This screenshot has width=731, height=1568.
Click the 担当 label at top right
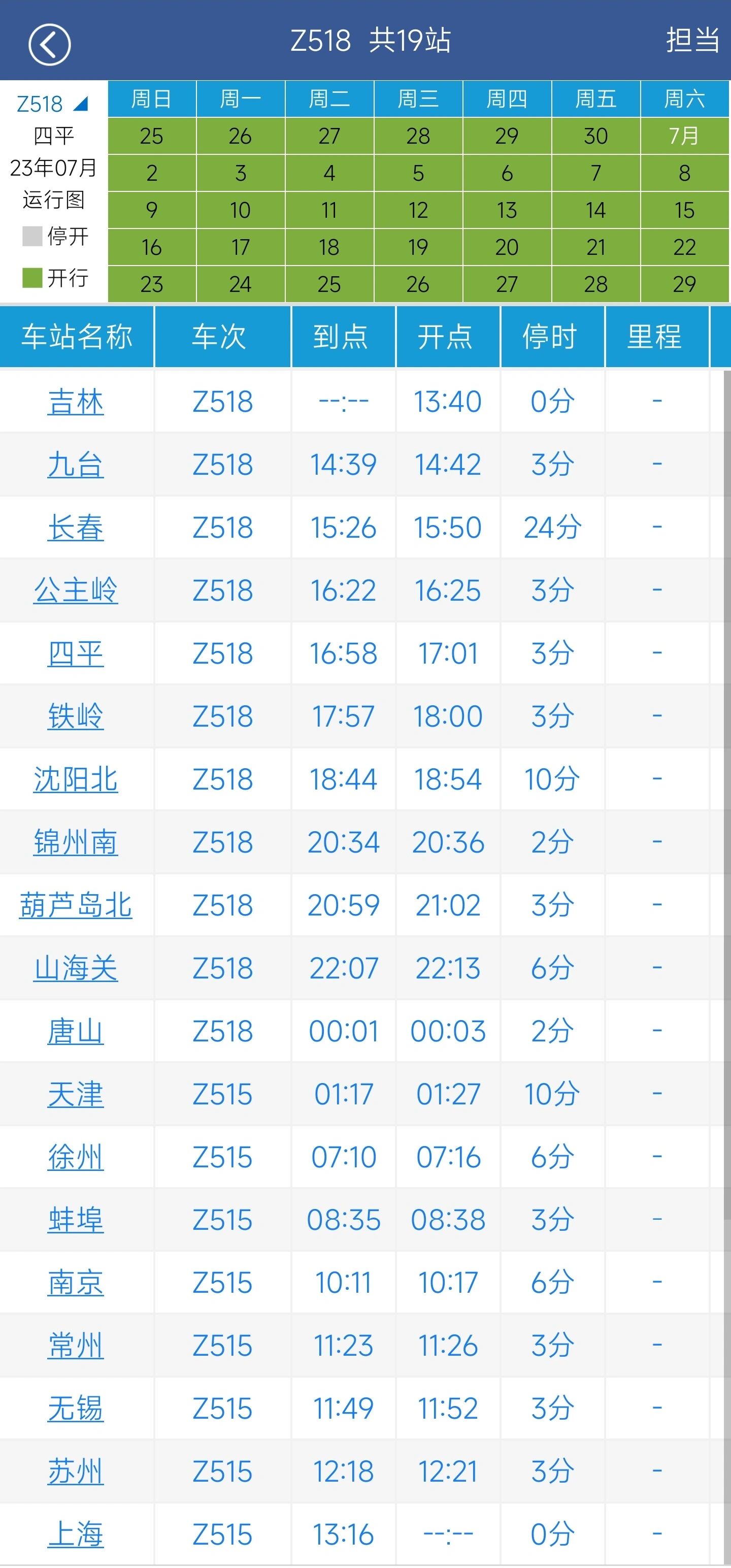click(x=689, y=43)
